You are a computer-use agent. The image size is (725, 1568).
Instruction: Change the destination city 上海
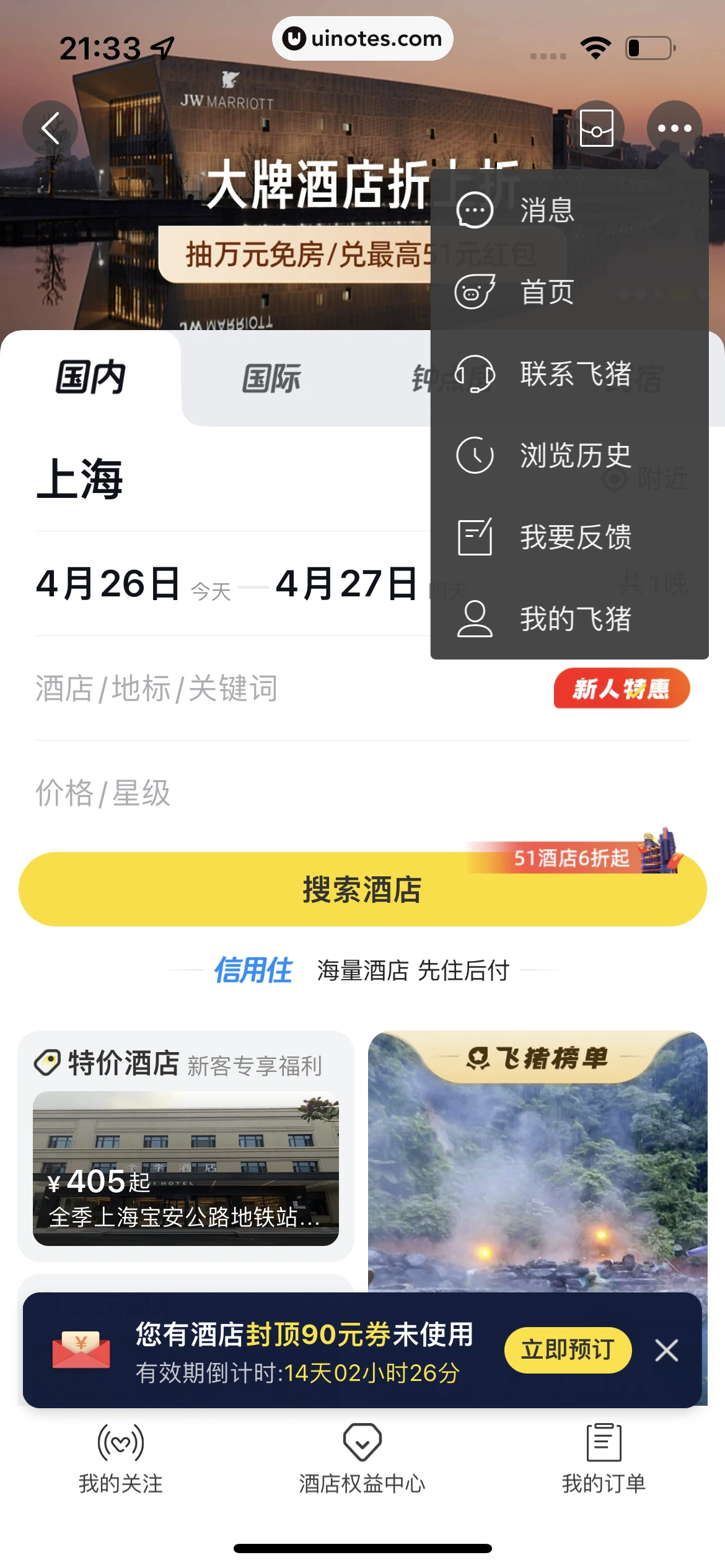coord(81,479)
